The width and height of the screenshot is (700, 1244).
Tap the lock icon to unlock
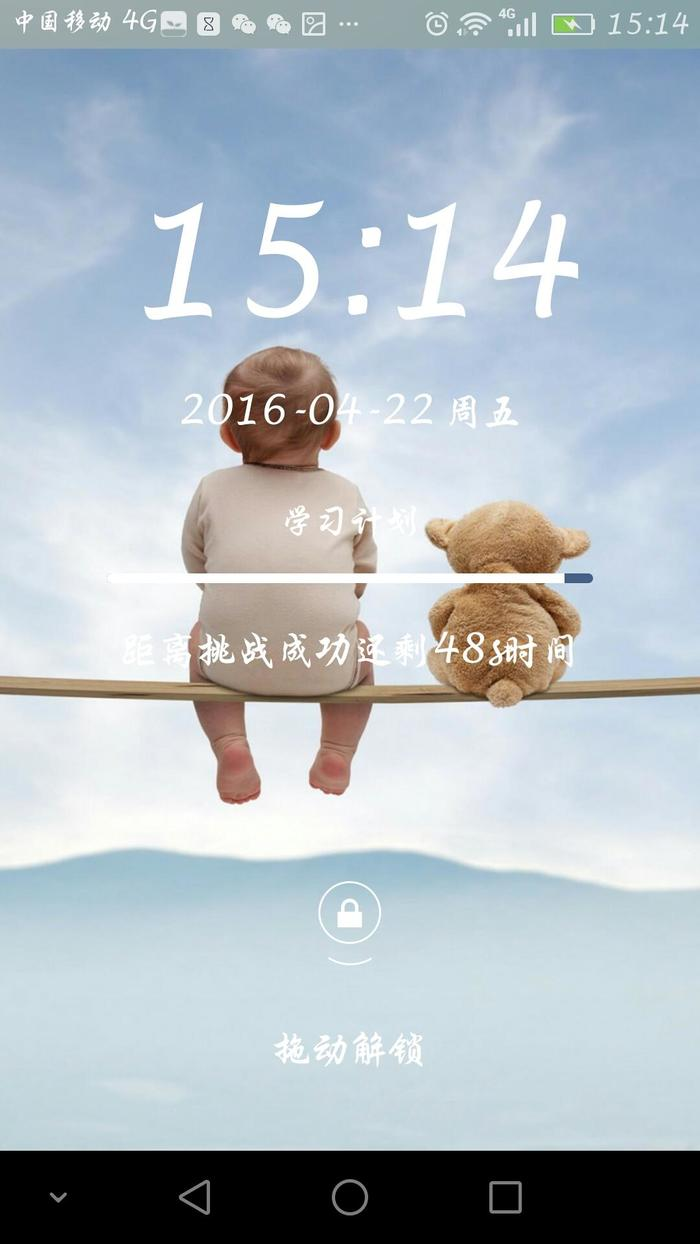click(x=349, y=913)
